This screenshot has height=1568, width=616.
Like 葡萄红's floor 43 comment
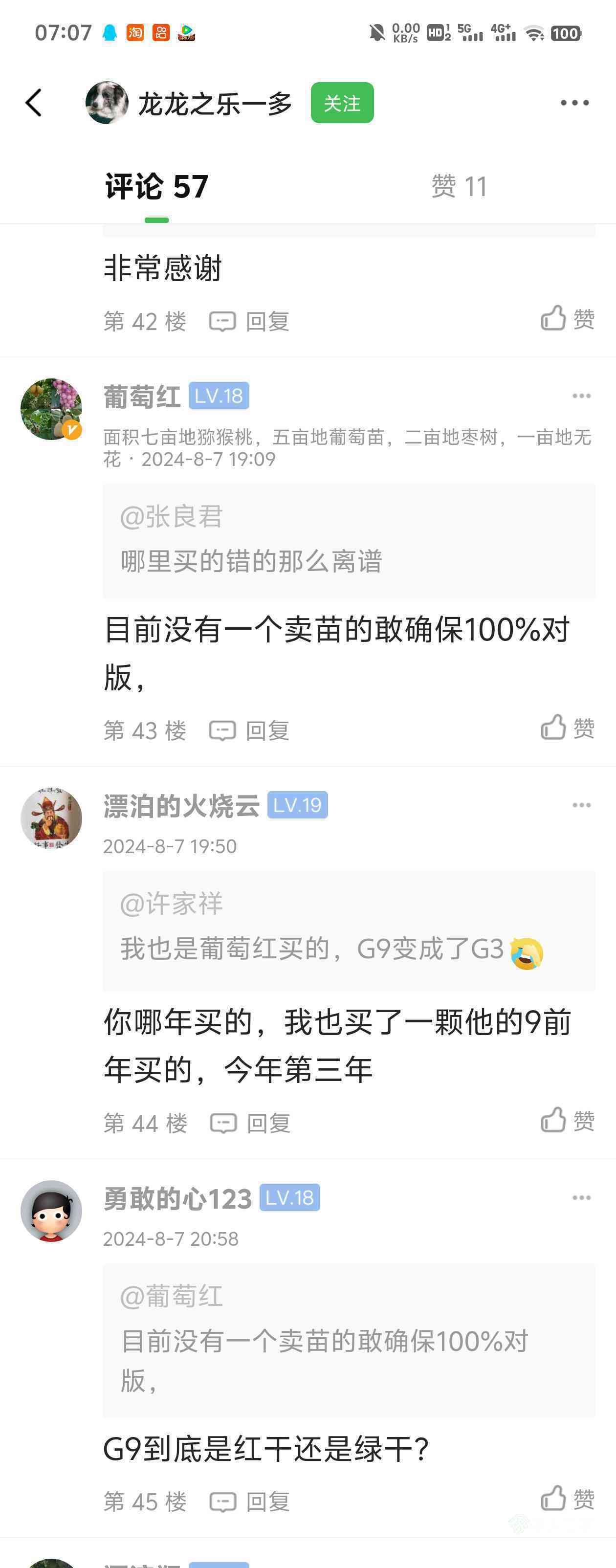click(567, 728)
